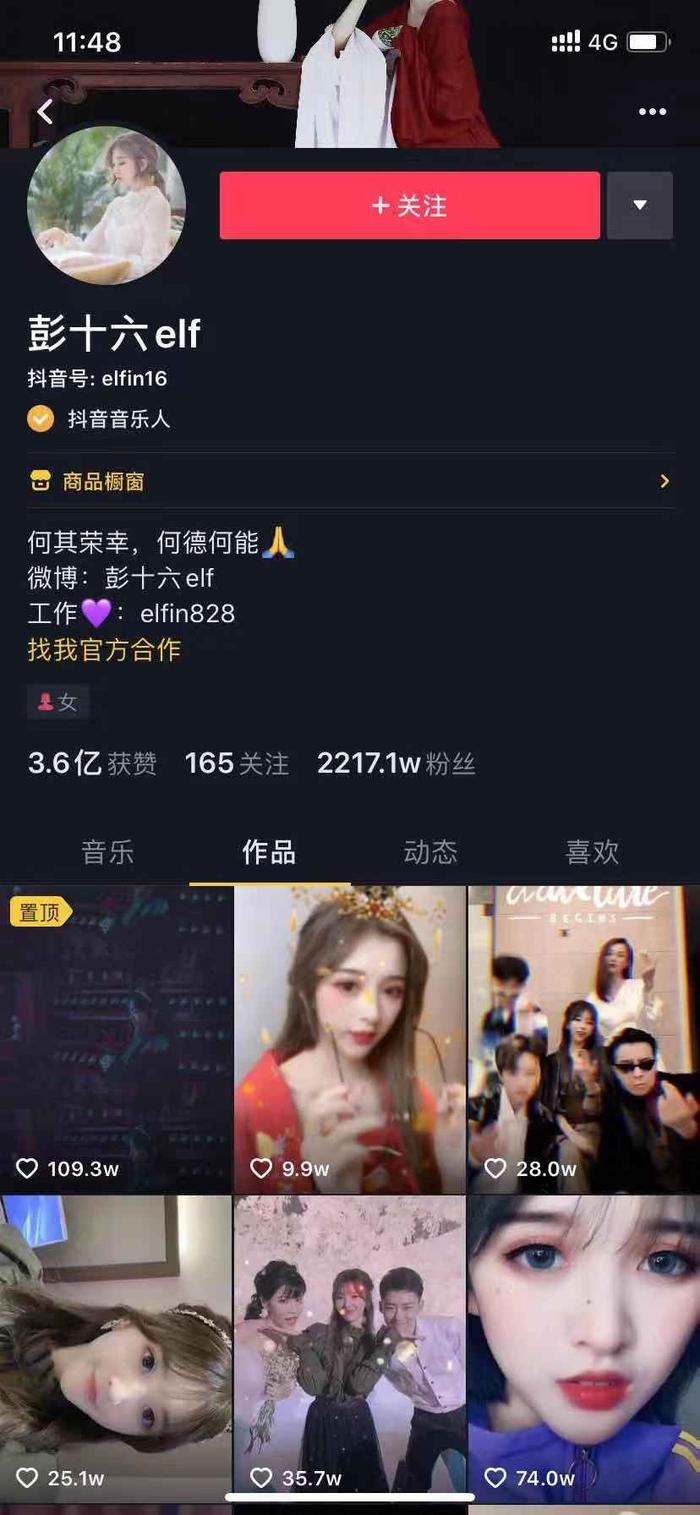Open the group video with 28.0w likes
Viewport: 700px width, 1515px height.
point(584,1040)
